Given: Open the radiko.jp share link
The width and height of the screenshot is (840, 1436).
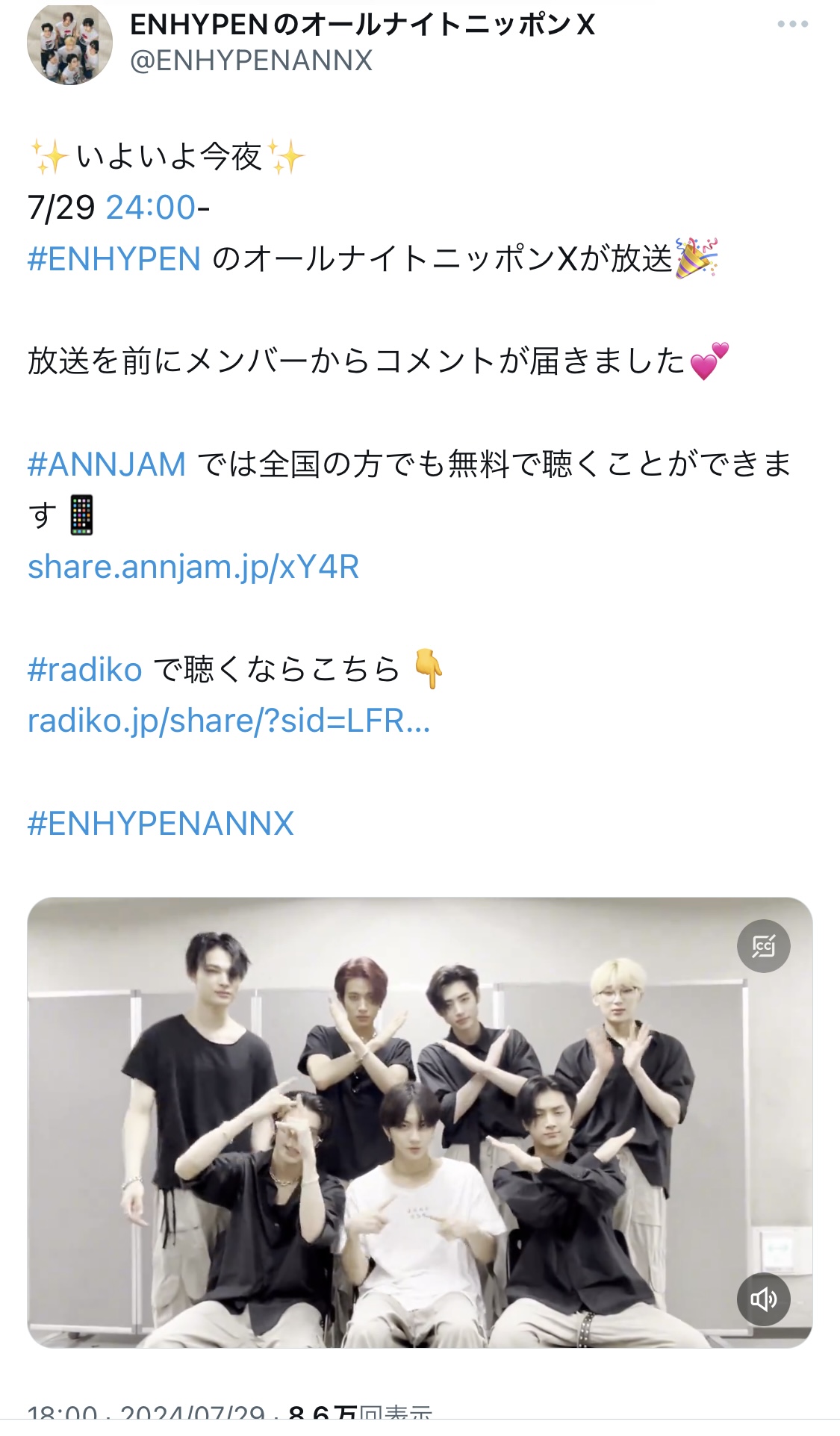Looking at the screenshot, I should [228, 721].
